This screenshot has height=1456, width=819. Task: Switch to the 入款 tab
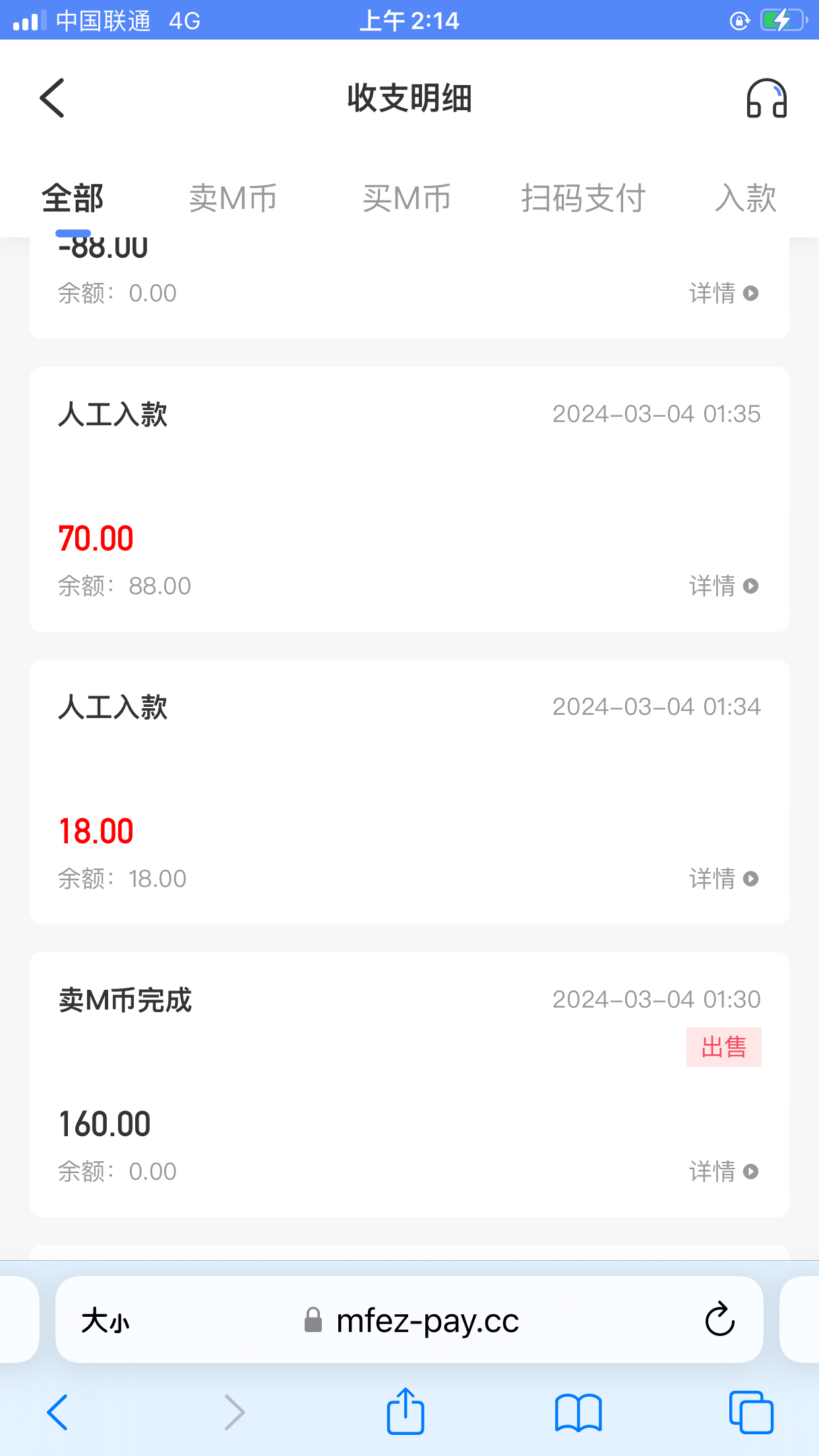click(x=745, y=198)
